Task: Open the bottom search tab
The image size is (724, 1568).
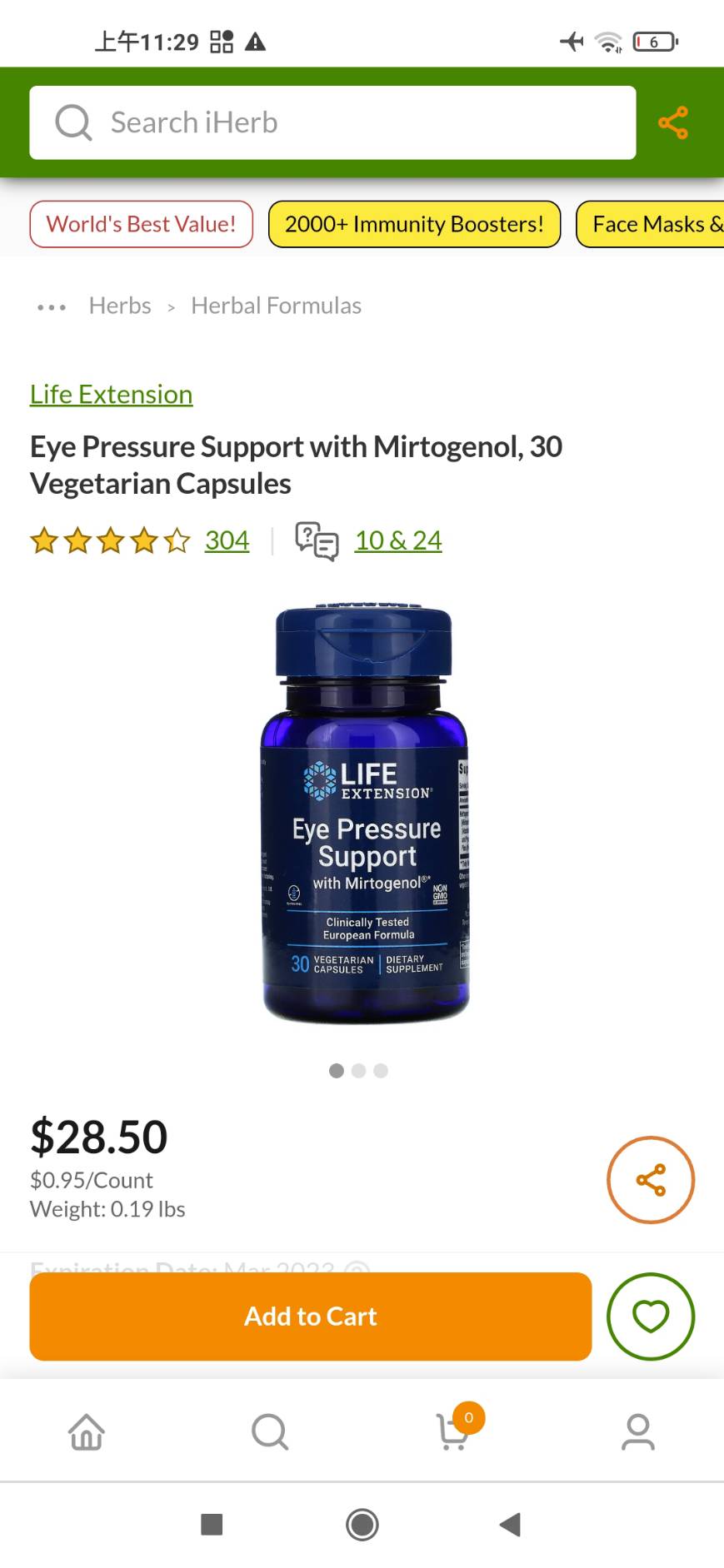Action: (270, 1432)
